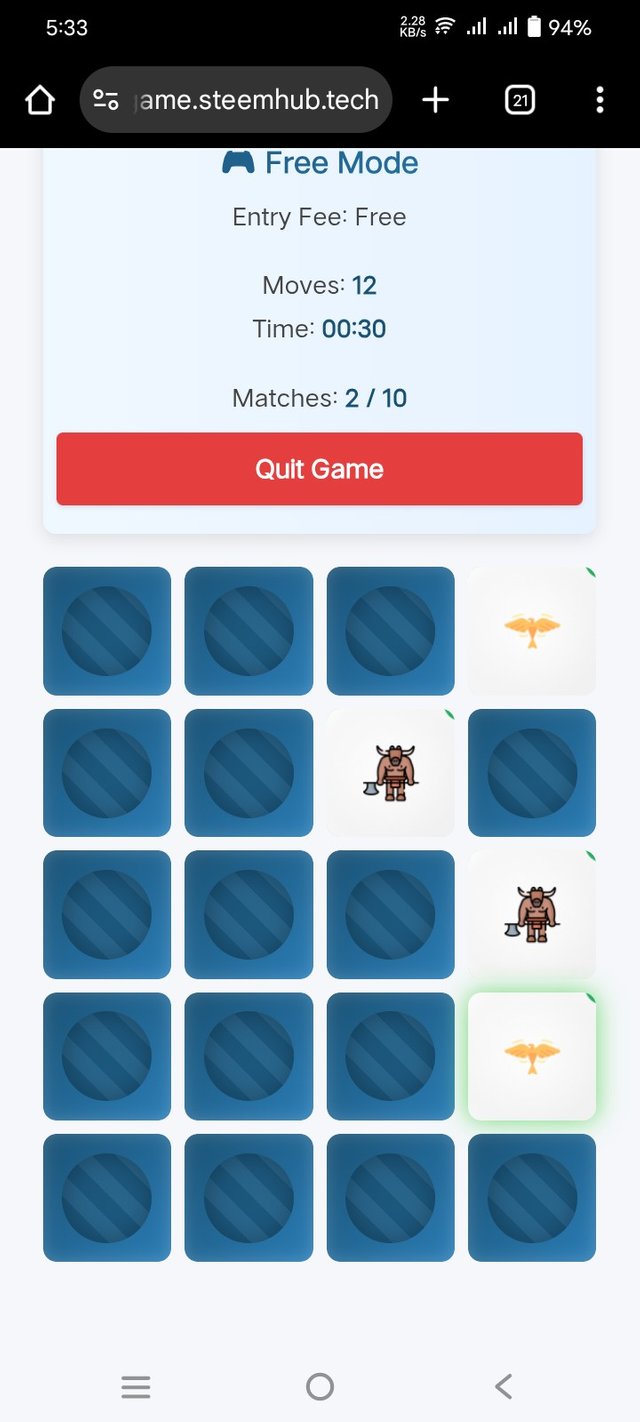The height and width of the screenshot is (1422, 640).
Task: Quit the current memory game
Action: 319,469
